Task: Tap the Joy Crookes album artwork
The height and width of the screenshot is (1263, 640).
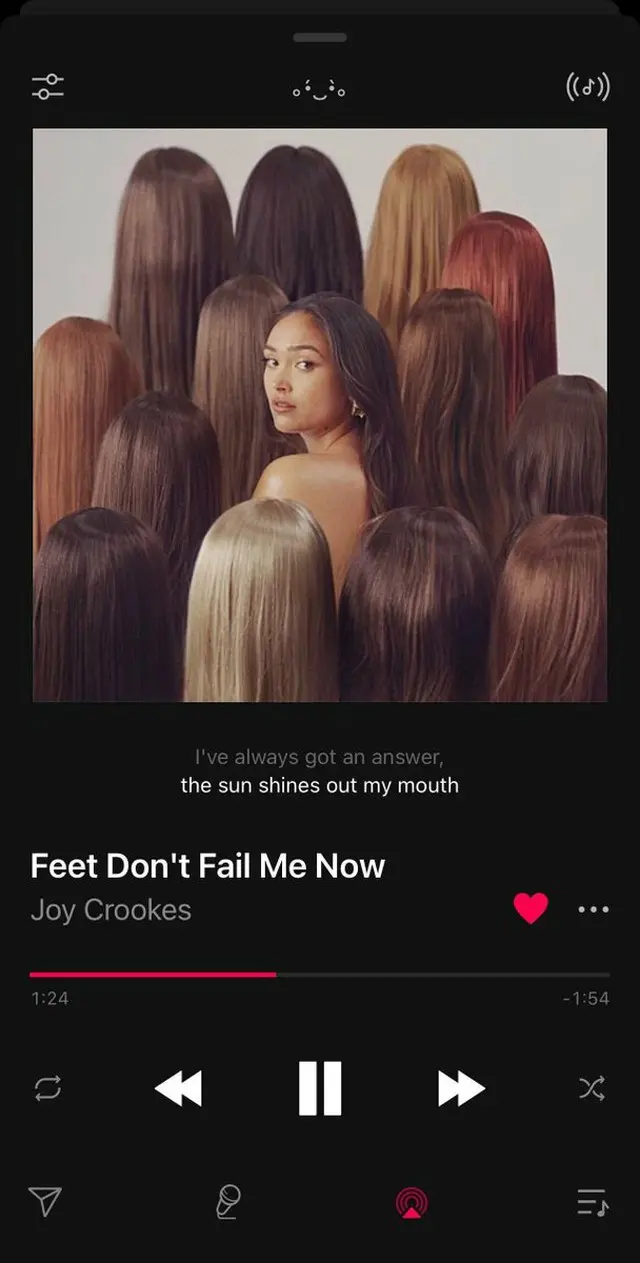Action: (320, 415)
